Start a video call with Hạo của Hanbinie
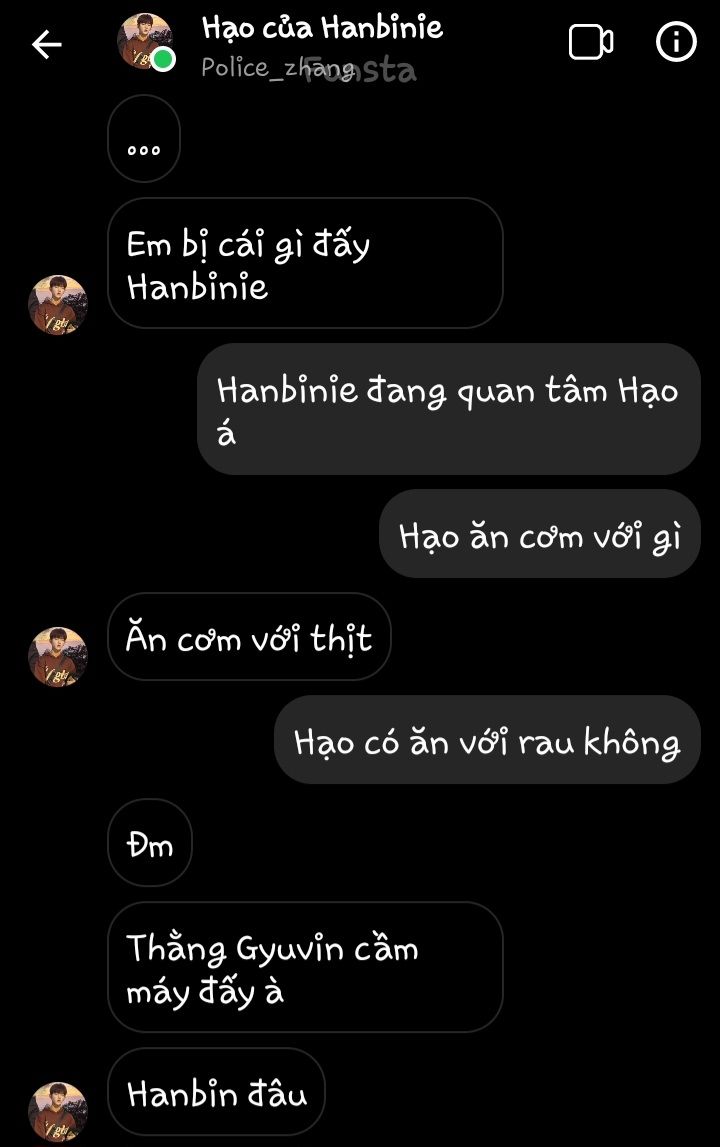Screen dimensions: 720x1147 click(590, 42)
